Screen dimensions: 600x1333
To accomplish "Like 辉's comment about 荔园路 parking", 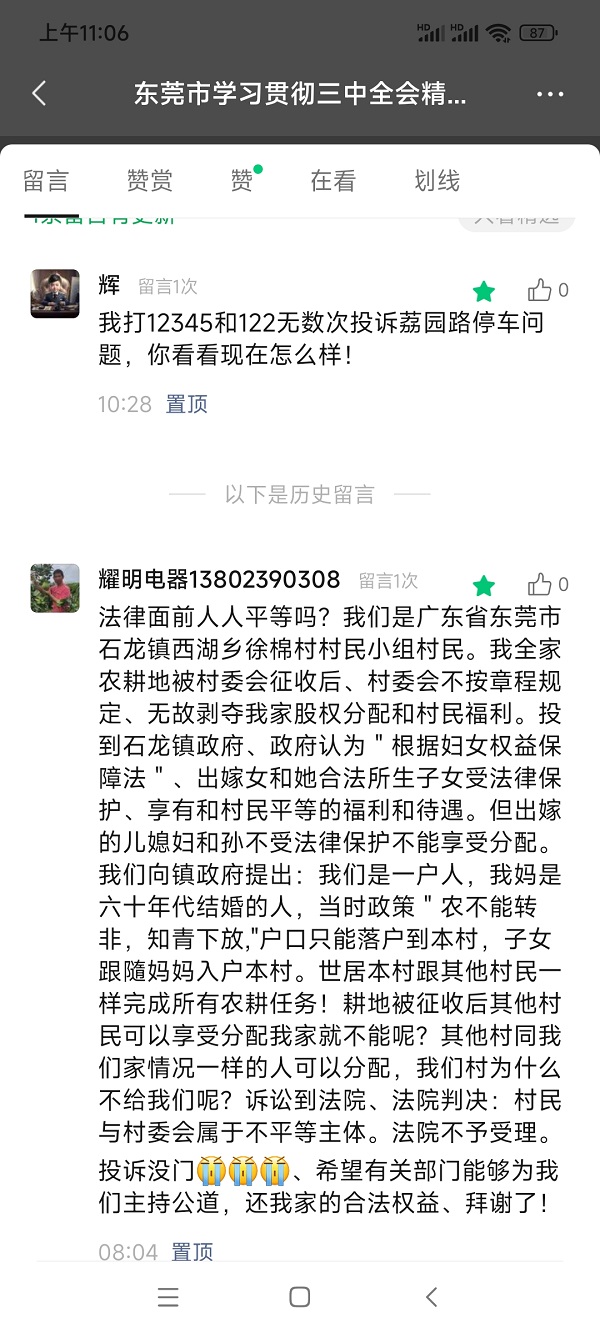I will click(x=541, y=291).
